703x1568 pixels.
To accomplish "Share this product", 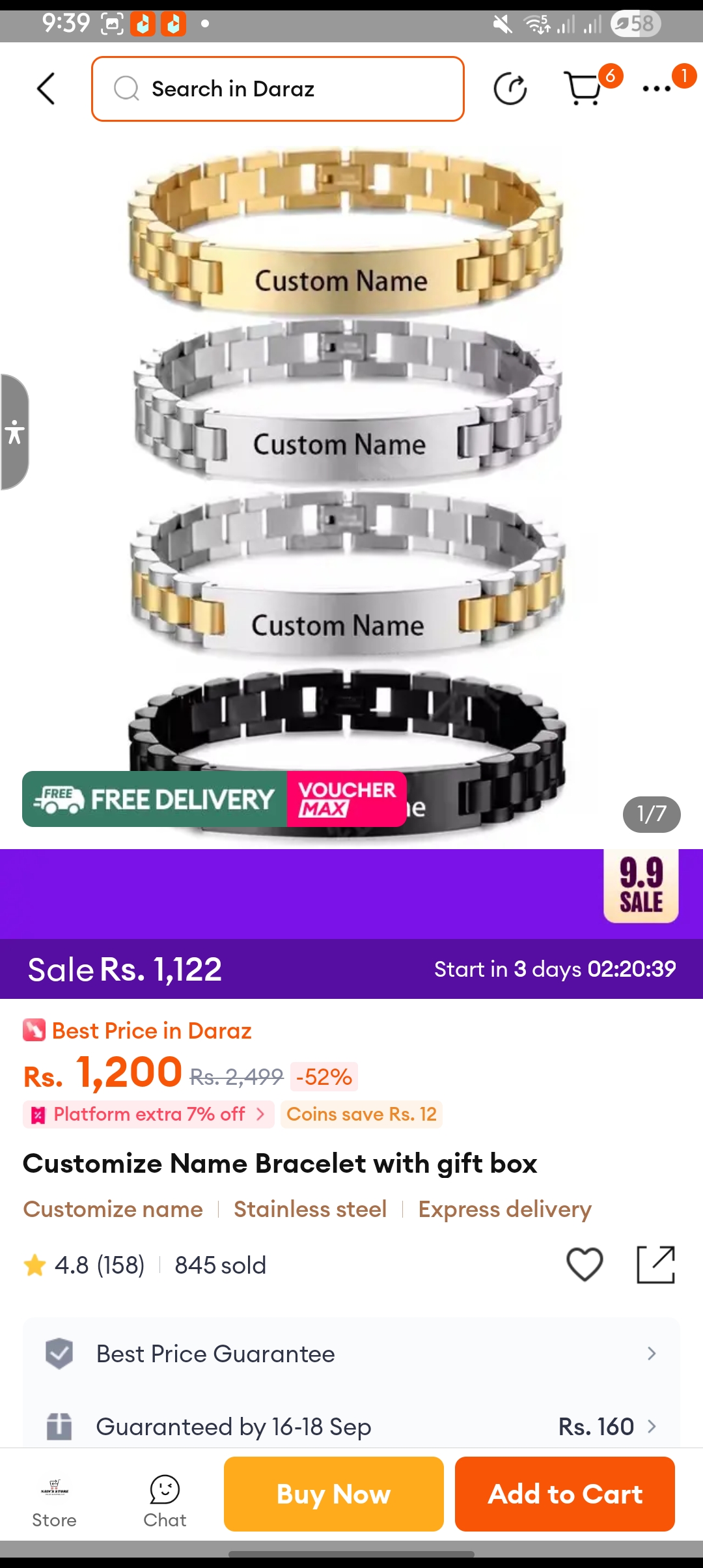I will (x=655, y=1265).
